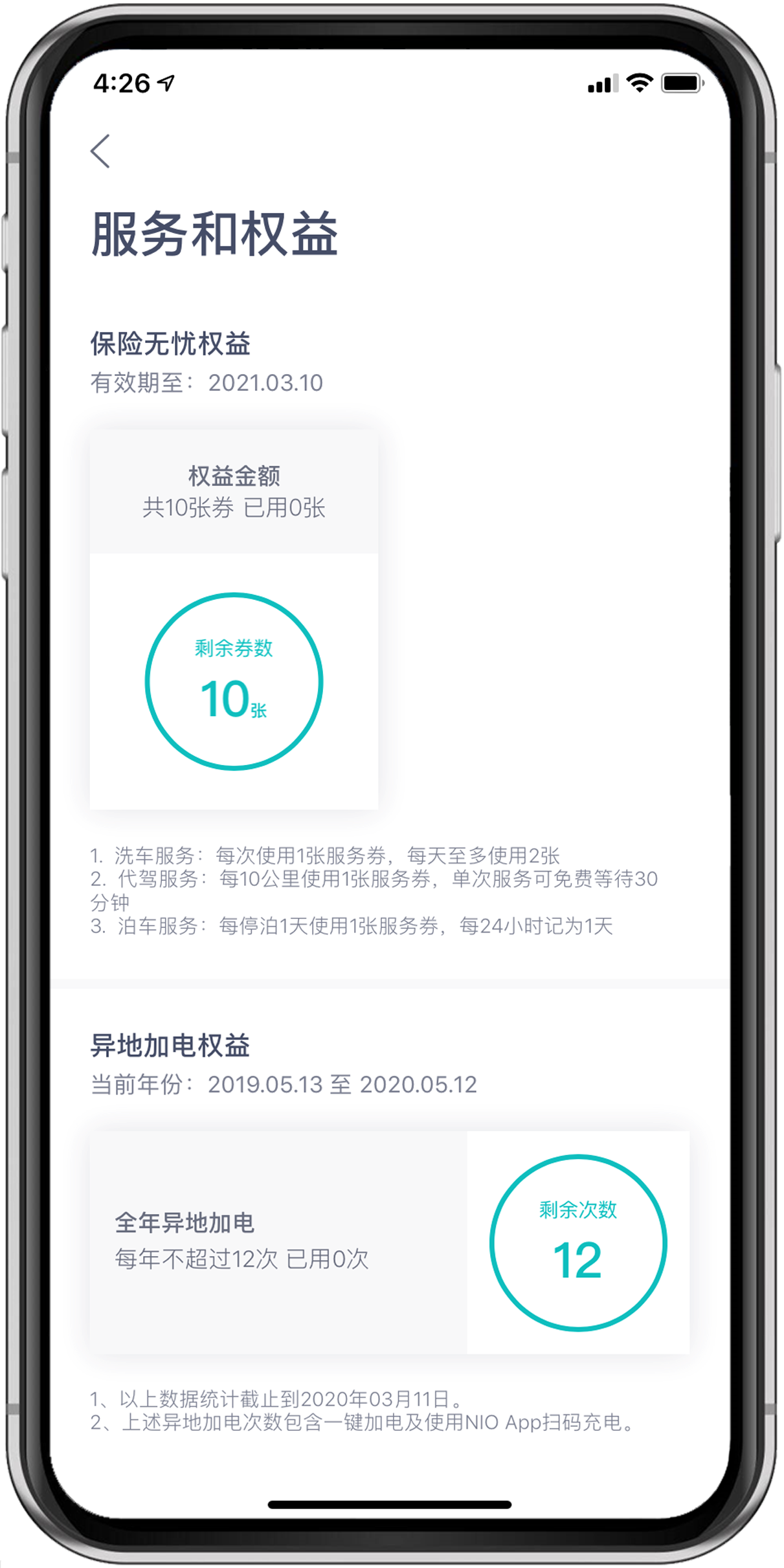Go back from the 服务和权益 page

tap(100, 151)
